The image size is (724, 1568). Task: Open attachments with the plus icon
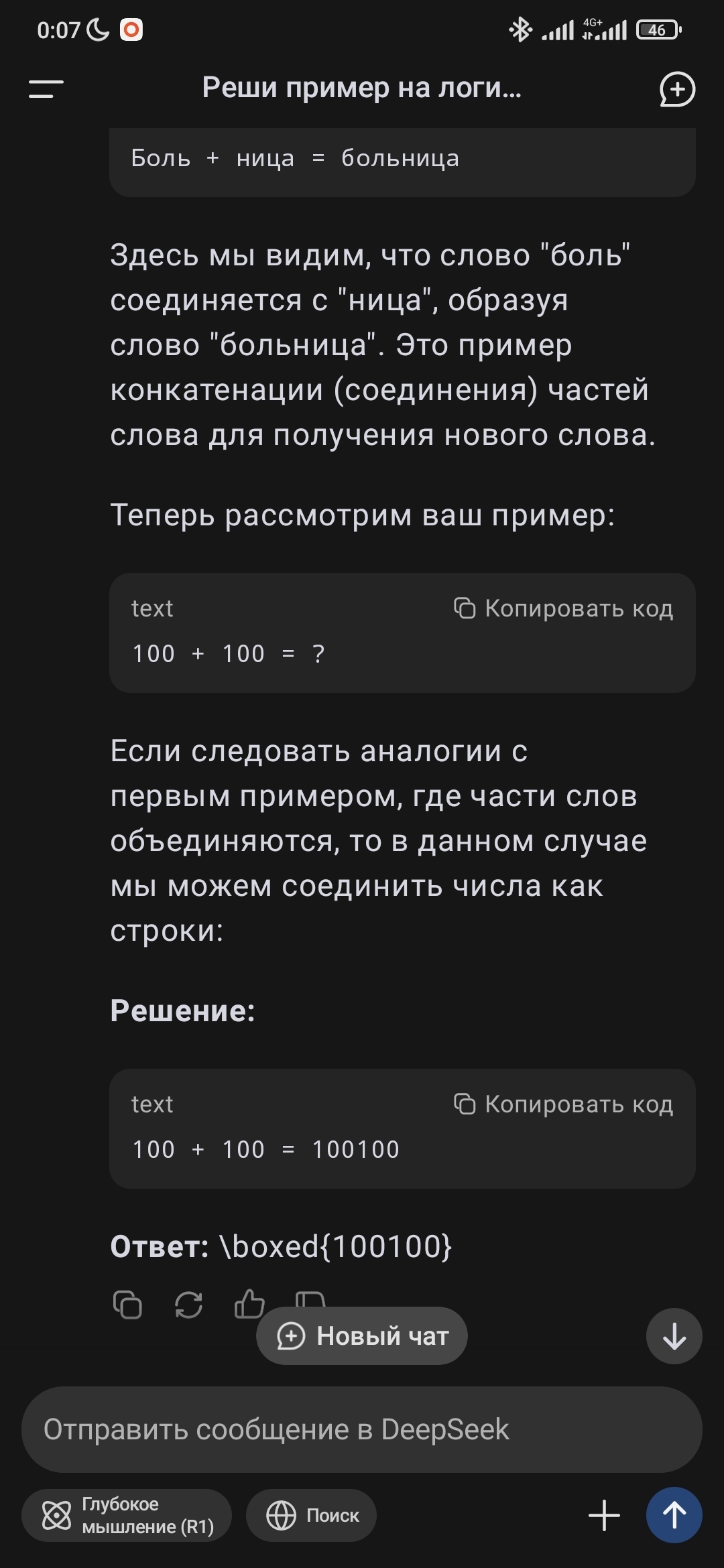[x=604, y=1516]
